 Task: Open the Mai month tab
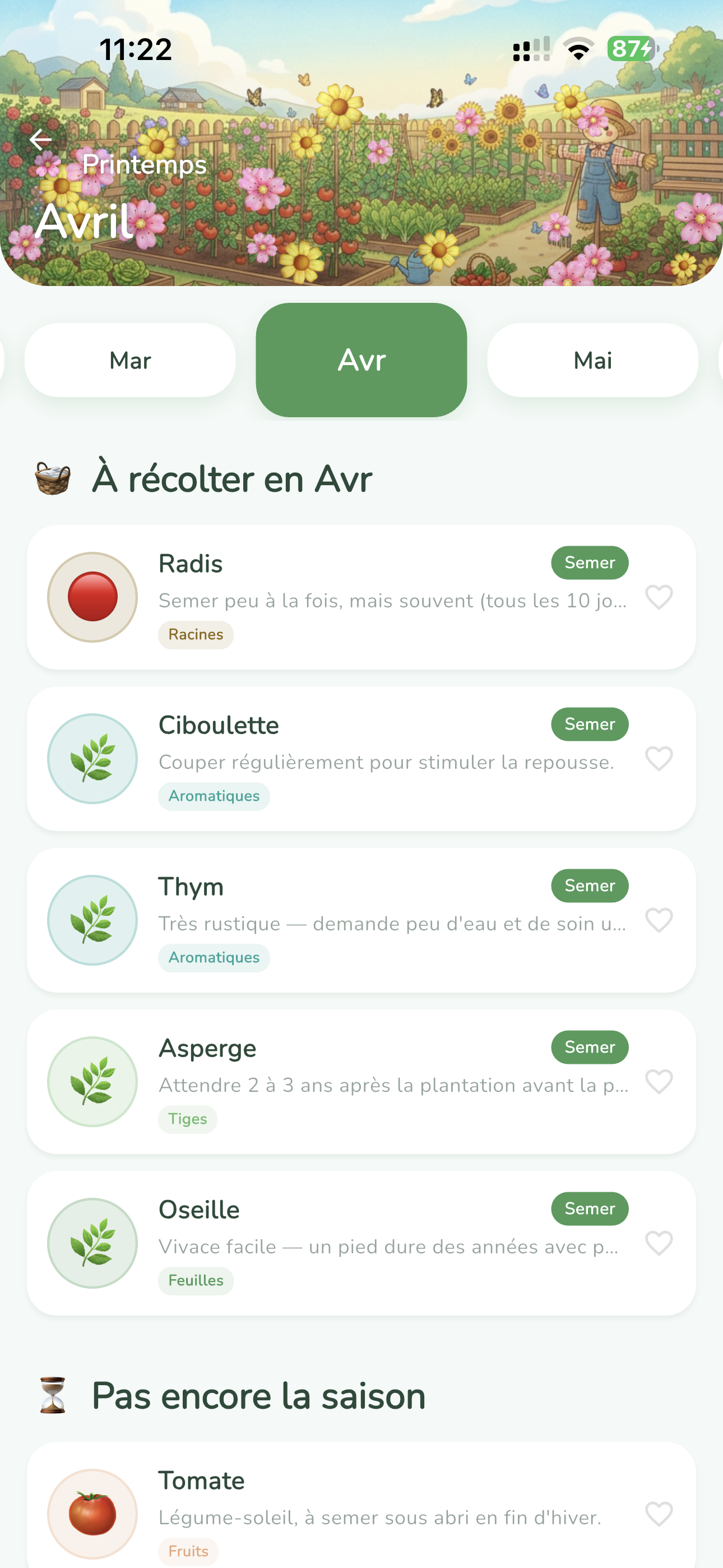592,359
